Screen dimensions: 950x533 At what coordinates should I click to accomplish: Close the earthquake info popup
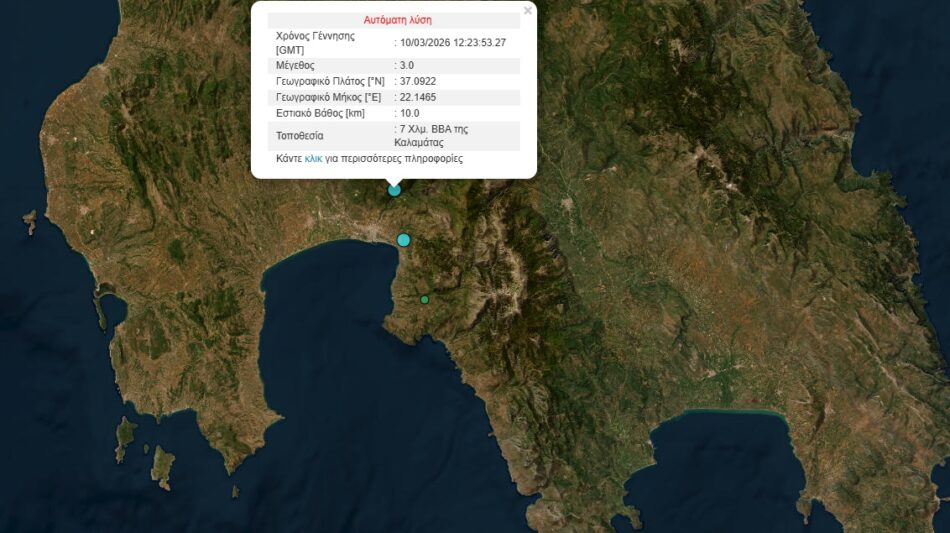click(x=527, y=11)
